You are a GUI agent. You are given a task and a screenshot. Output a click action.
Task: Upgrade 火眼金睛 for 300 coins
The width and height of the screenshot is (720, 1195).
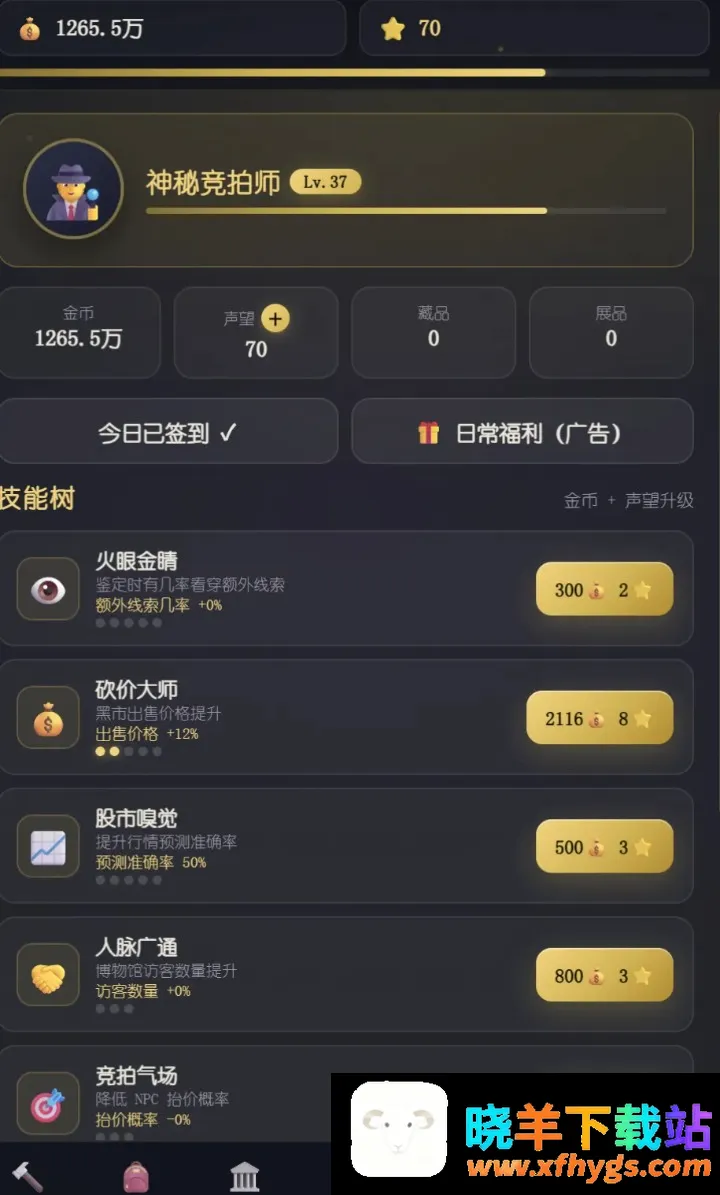click(x=604, y=589)
